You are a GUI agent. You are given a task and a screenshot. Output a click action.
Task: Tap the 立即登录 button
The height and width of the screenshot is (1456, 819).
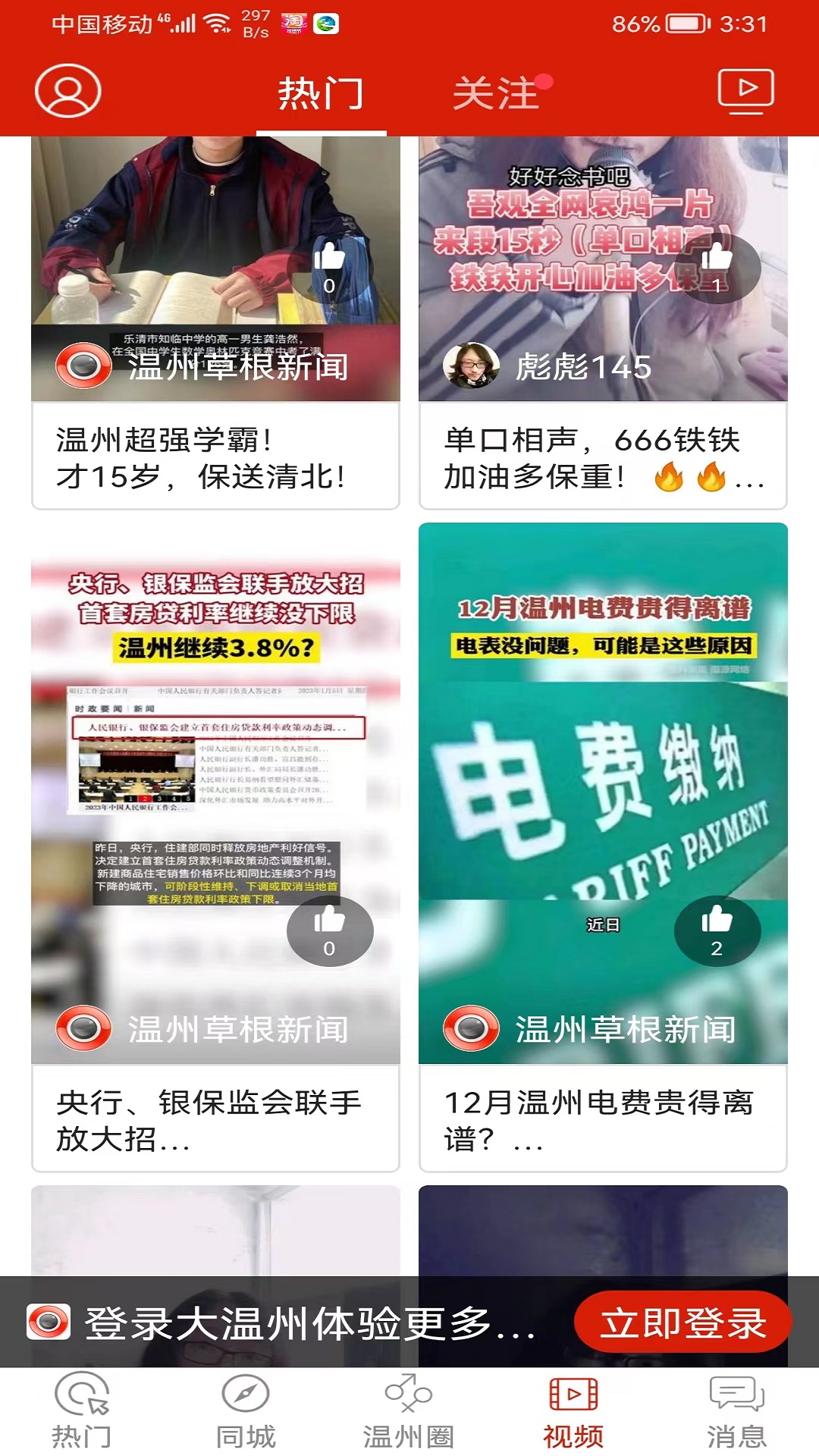point(682,1323)
